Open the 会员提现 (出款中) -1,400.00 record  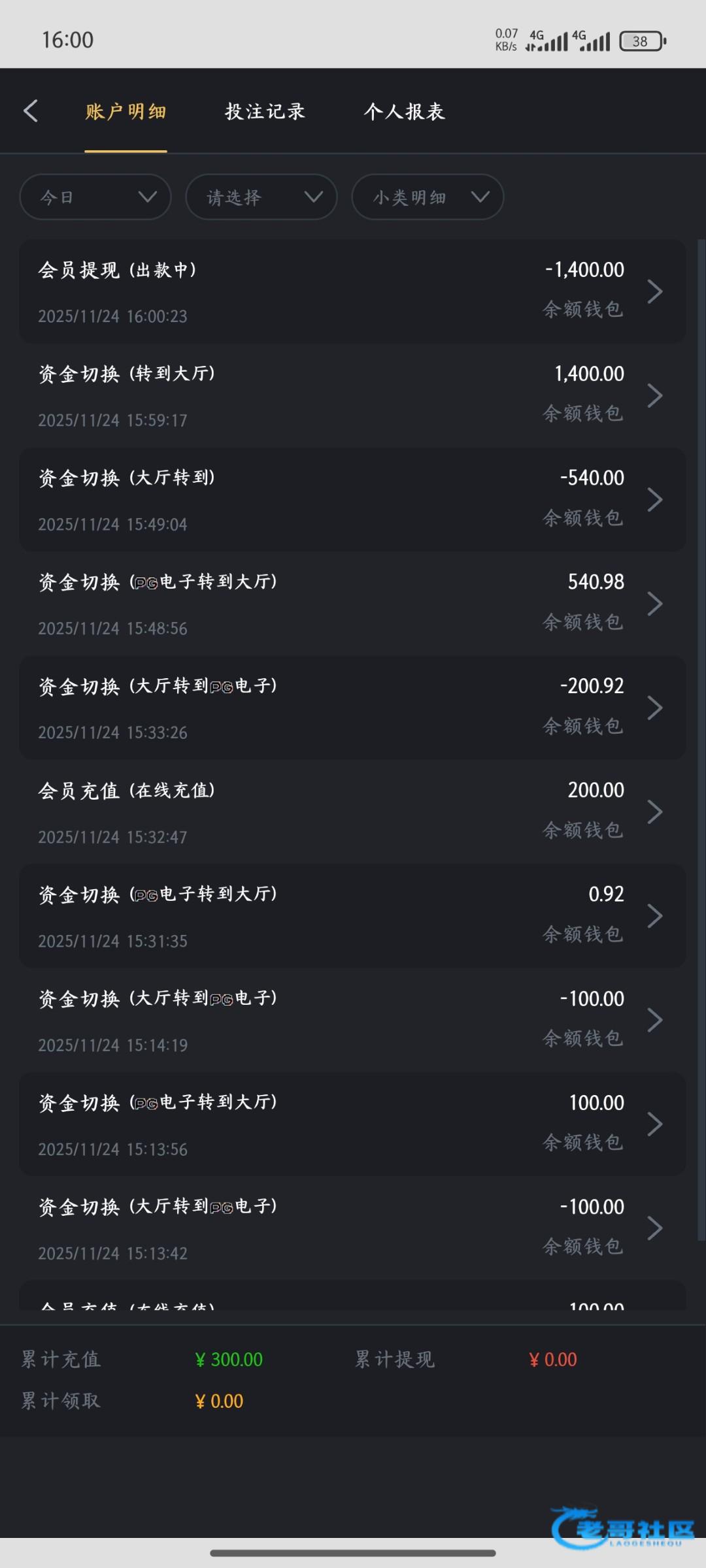352,291
